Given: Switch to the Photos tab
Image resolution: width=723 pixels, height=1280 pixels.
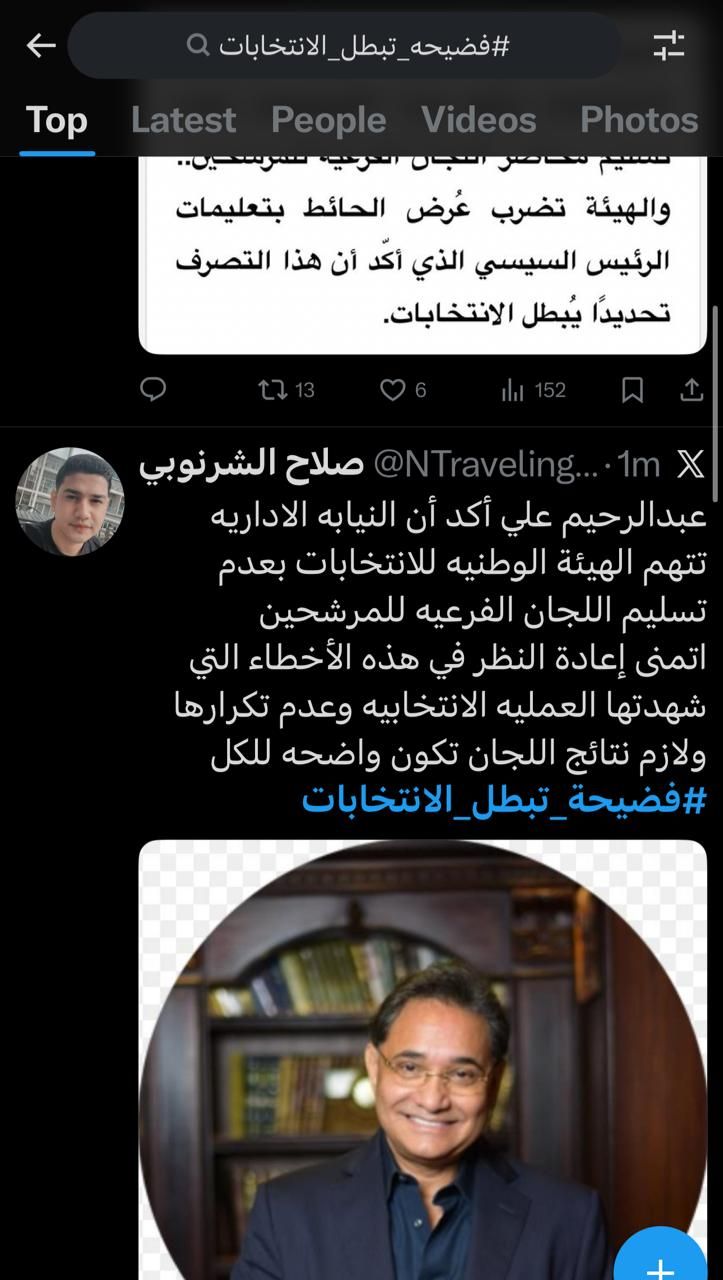Looking at the screenshot, I should pyautogui.click(x=638, y=121).
